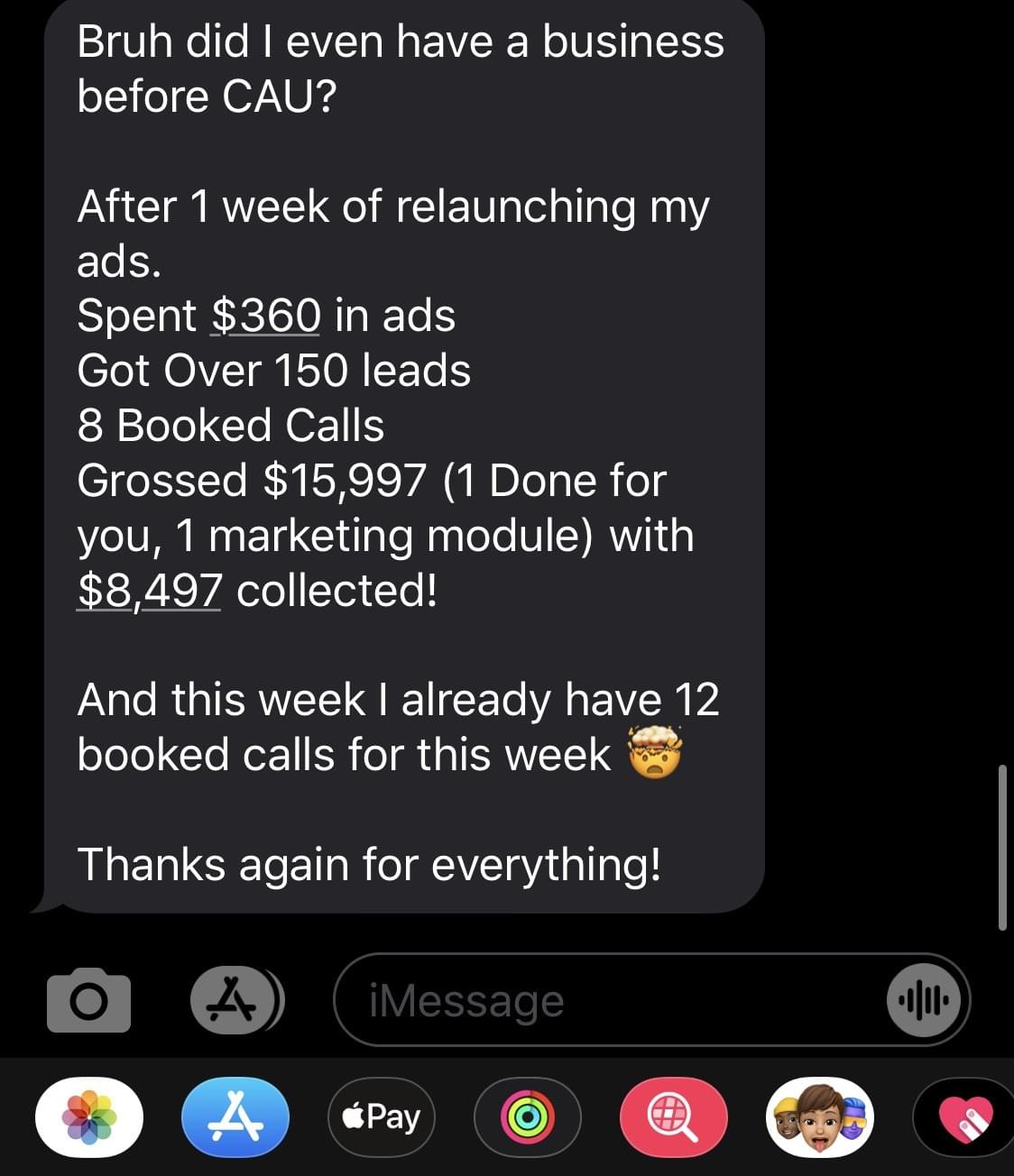Tap the underlined $8,497 amount
This screenshot has width=1014, height=1176.
150,591
